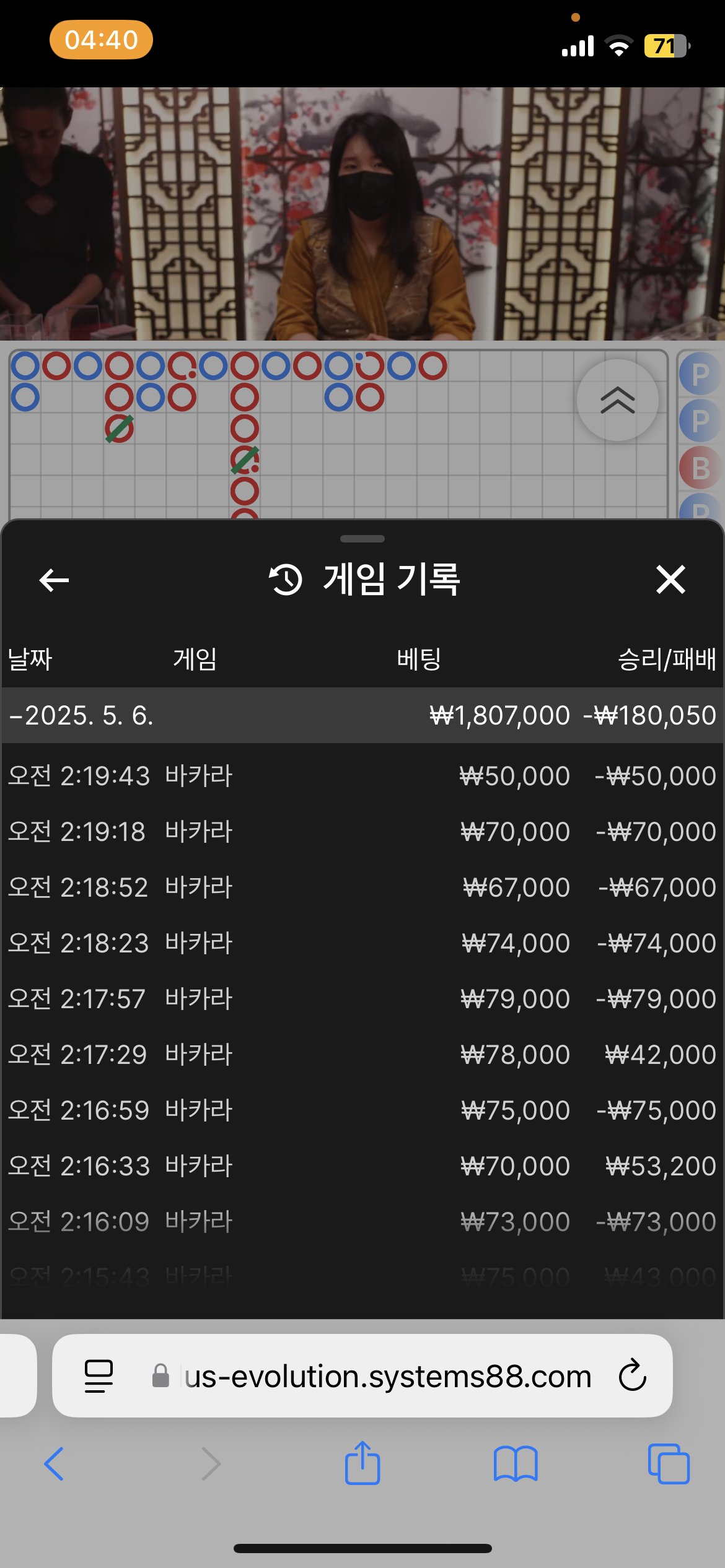The height and width of the screenshot is (1568, 725).
Task: Open the 오전 2:19:43 바카라 record
Action: [x=362, y=776]
